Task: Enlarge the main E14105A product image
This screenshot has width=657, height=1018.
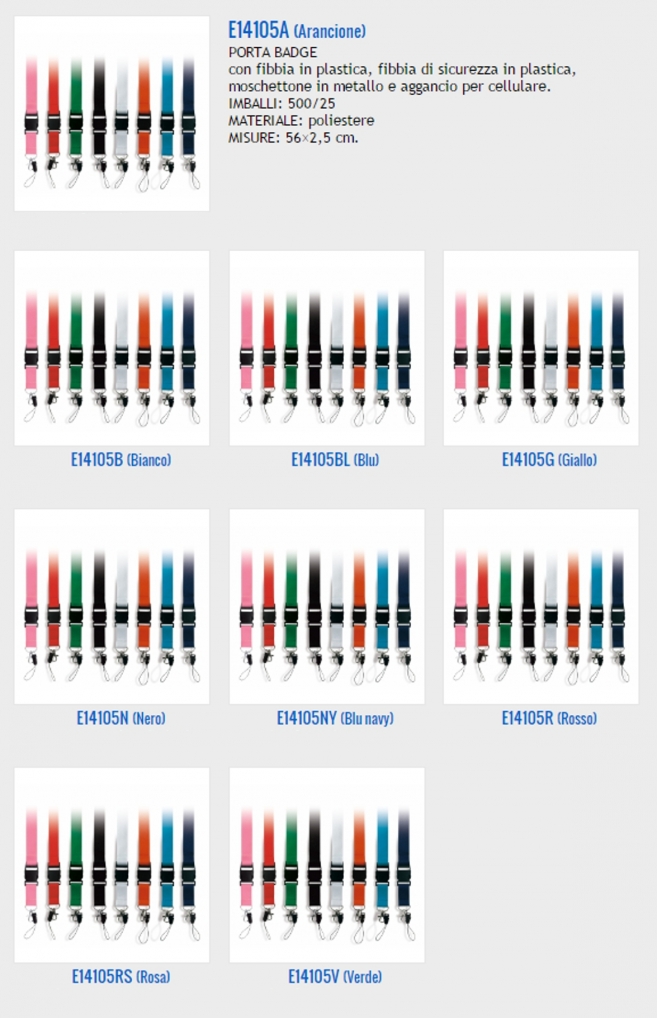Action: click(112, 113)
